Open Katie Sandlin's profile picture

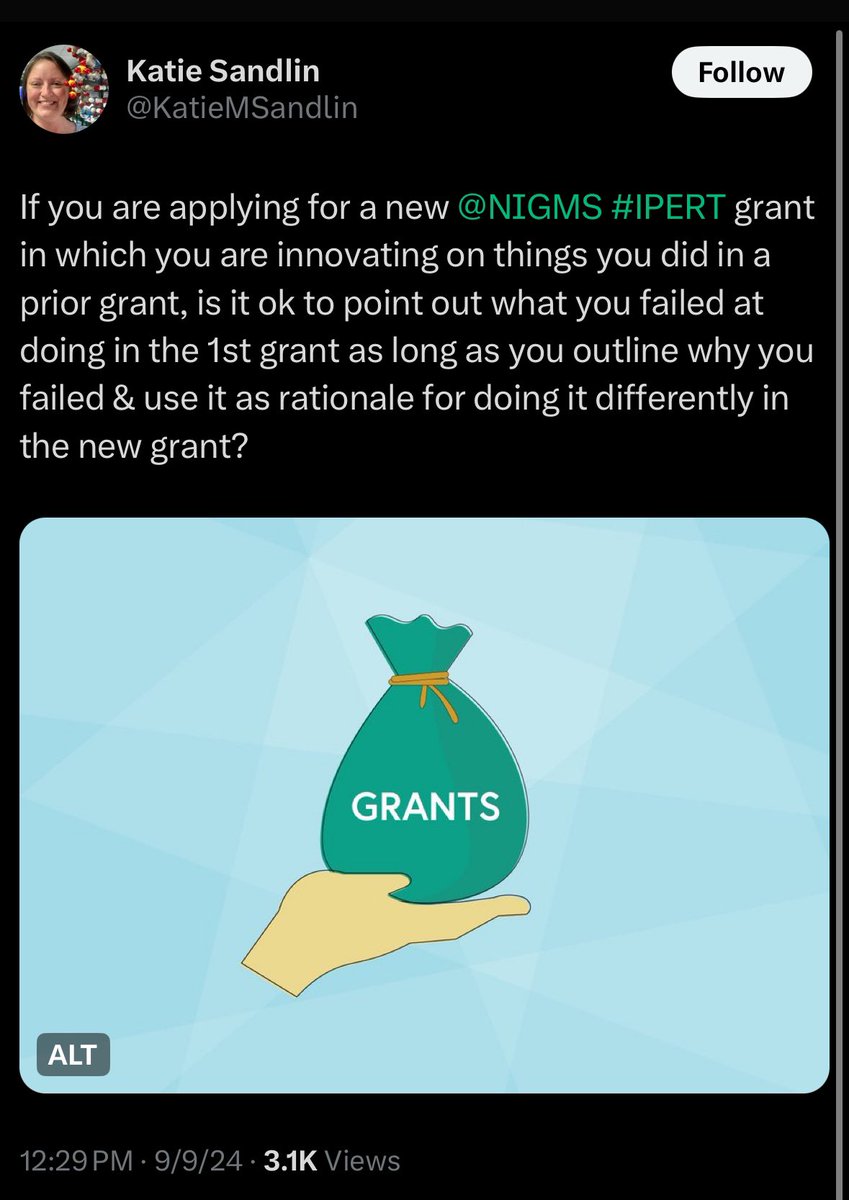click(x=64, y=89)
